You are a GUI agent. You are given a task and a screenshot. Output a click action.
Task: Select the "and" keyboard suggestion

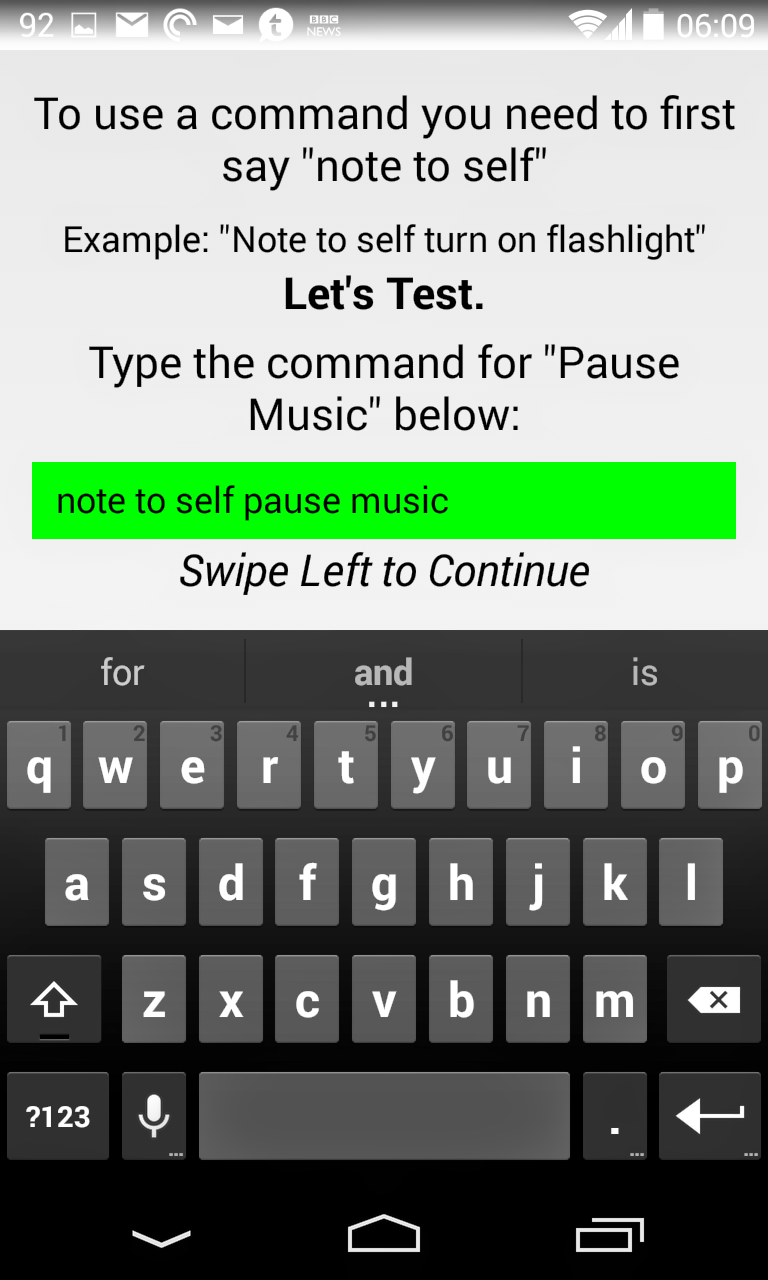383,673
